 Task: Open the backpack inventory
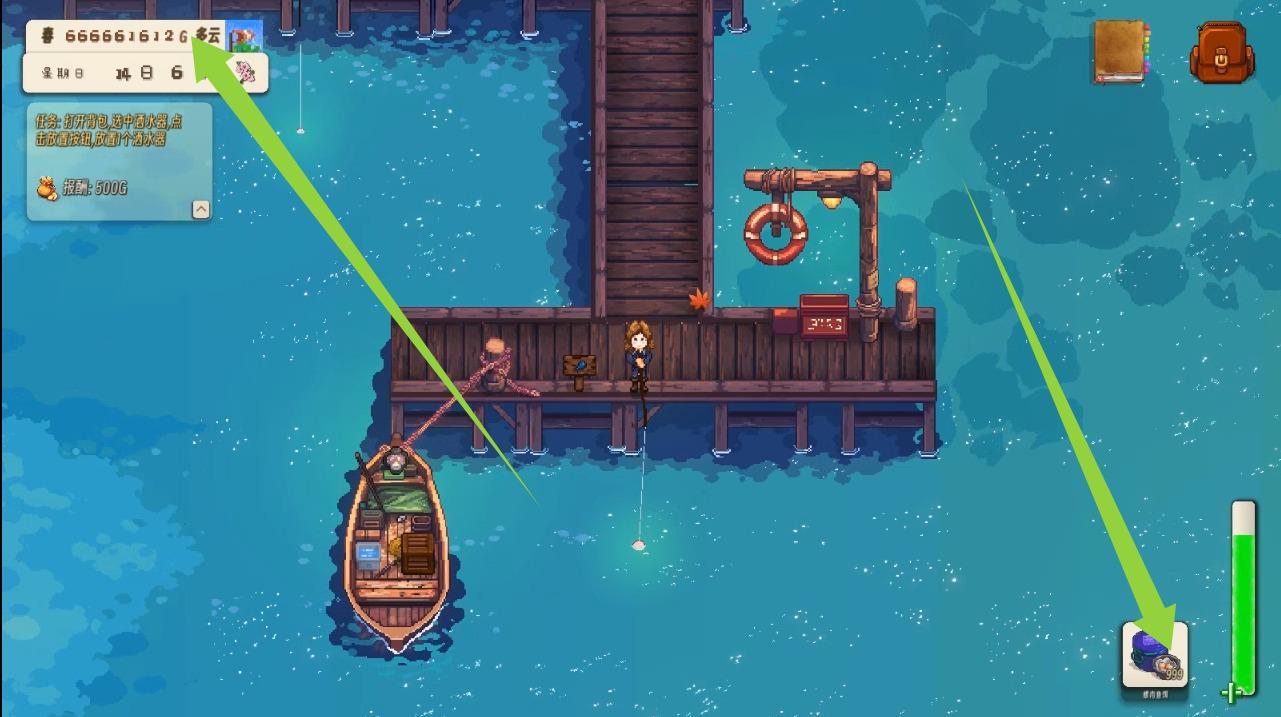(x=1220, y=52)
